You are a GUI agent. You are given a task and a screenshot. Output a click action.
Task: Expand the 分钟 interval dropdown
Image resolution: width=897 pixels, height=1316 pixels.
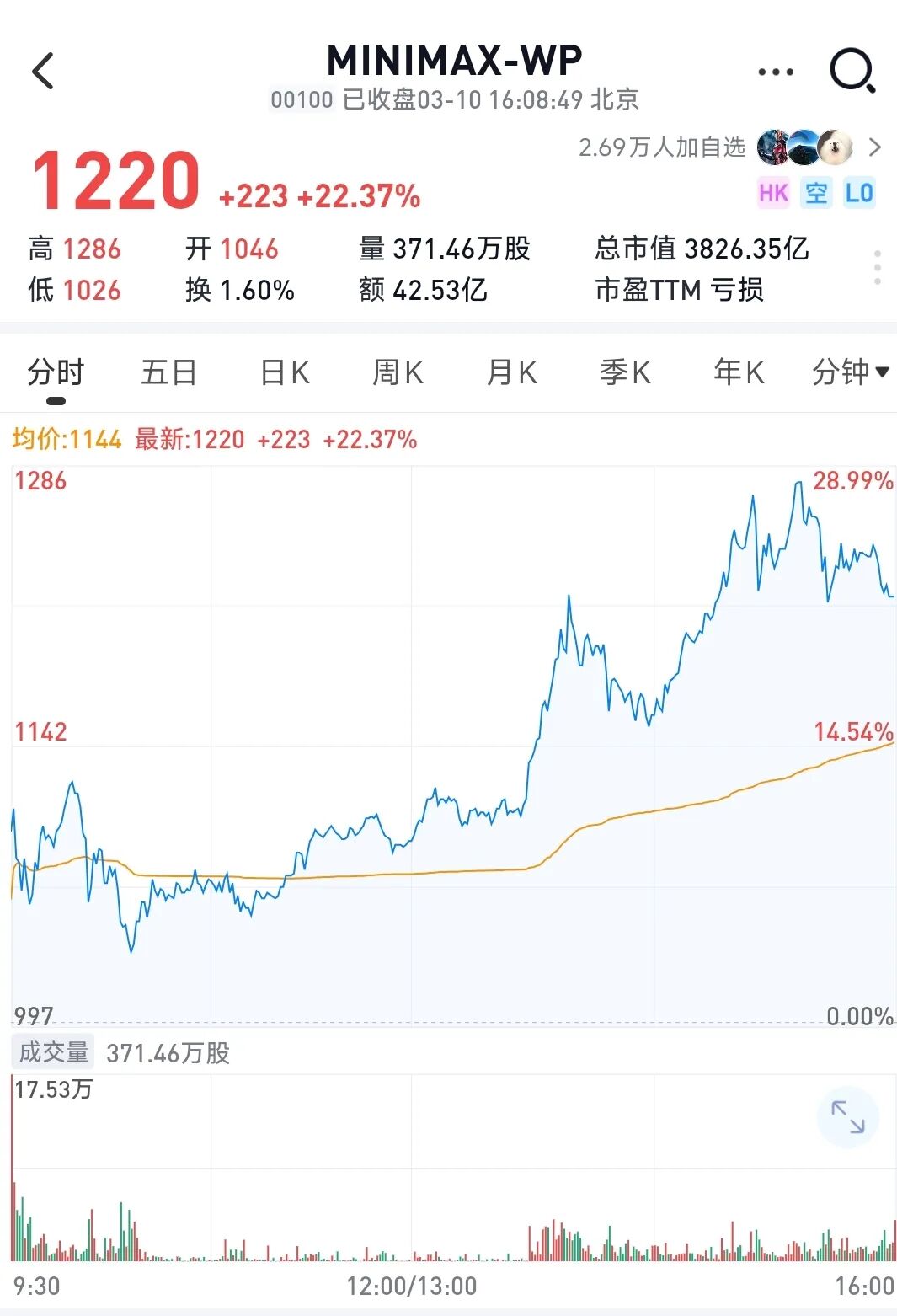point(850,372)
